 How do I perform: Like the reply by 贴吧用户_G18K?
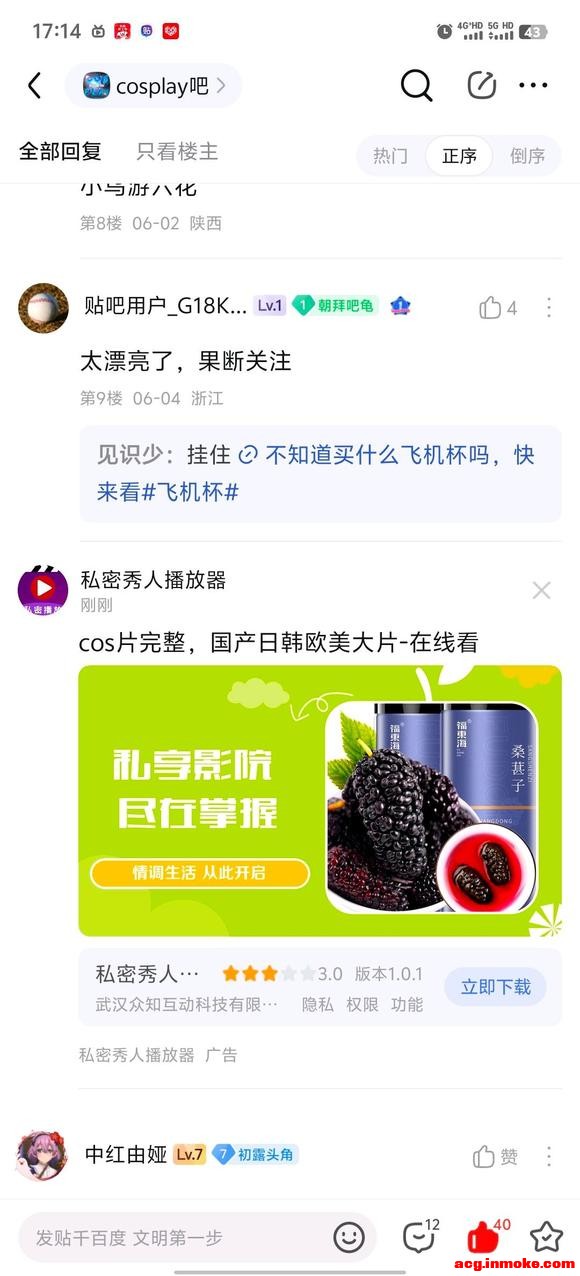pos(498,307)
